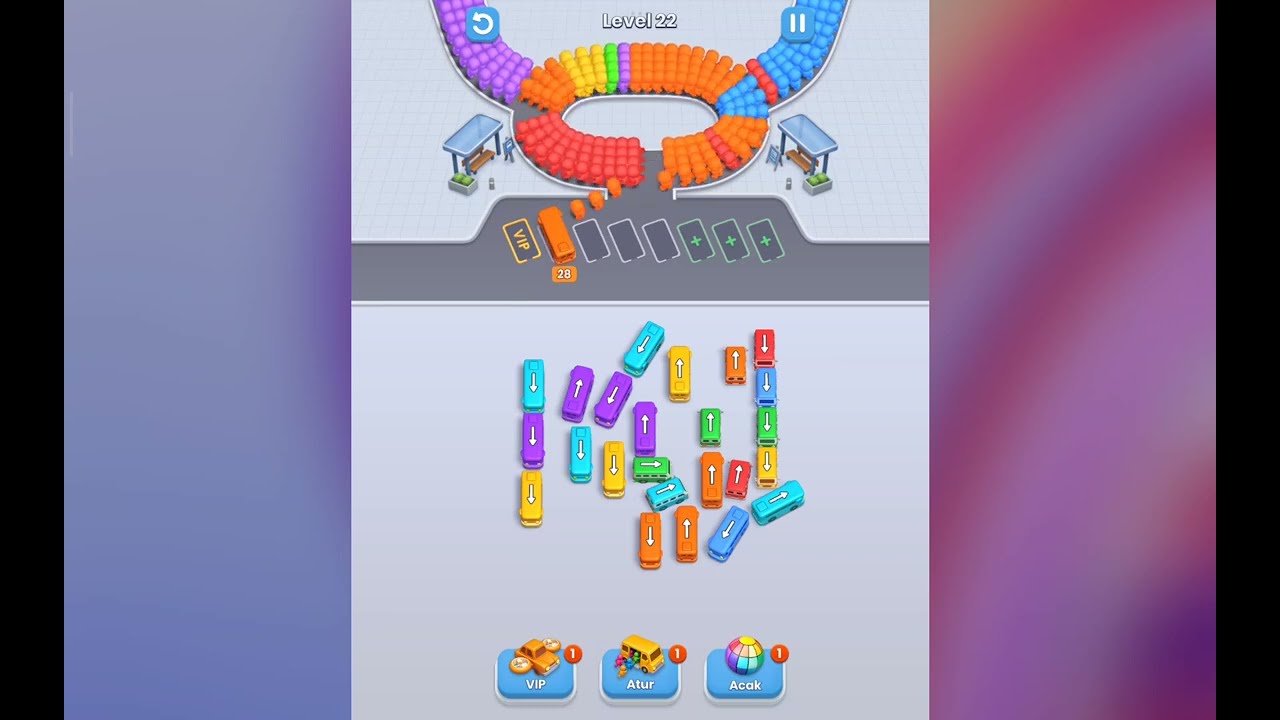Select the VIP parking slot
The image size is (1280, 720).
(x=520, y=241)
